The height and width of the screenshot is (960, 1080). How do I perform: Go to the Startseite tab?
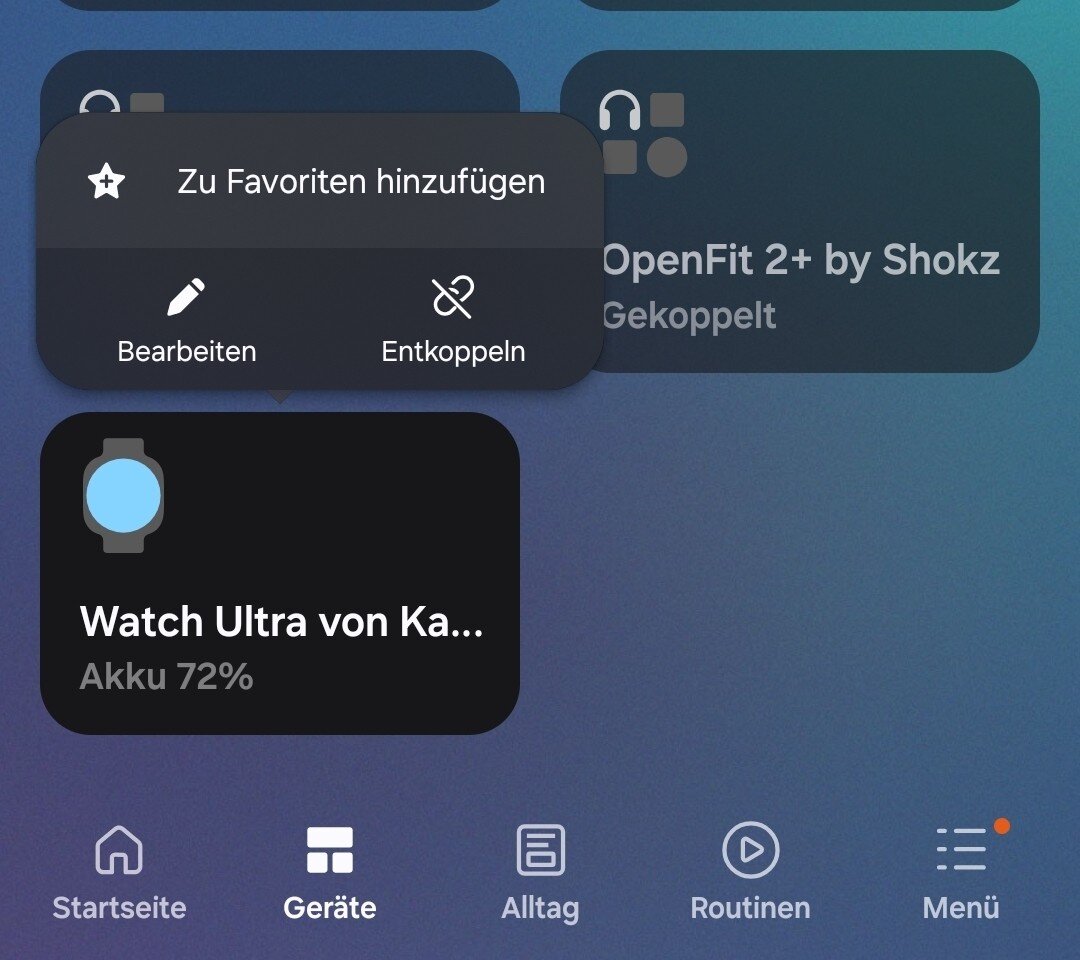(x=119, y=872)
